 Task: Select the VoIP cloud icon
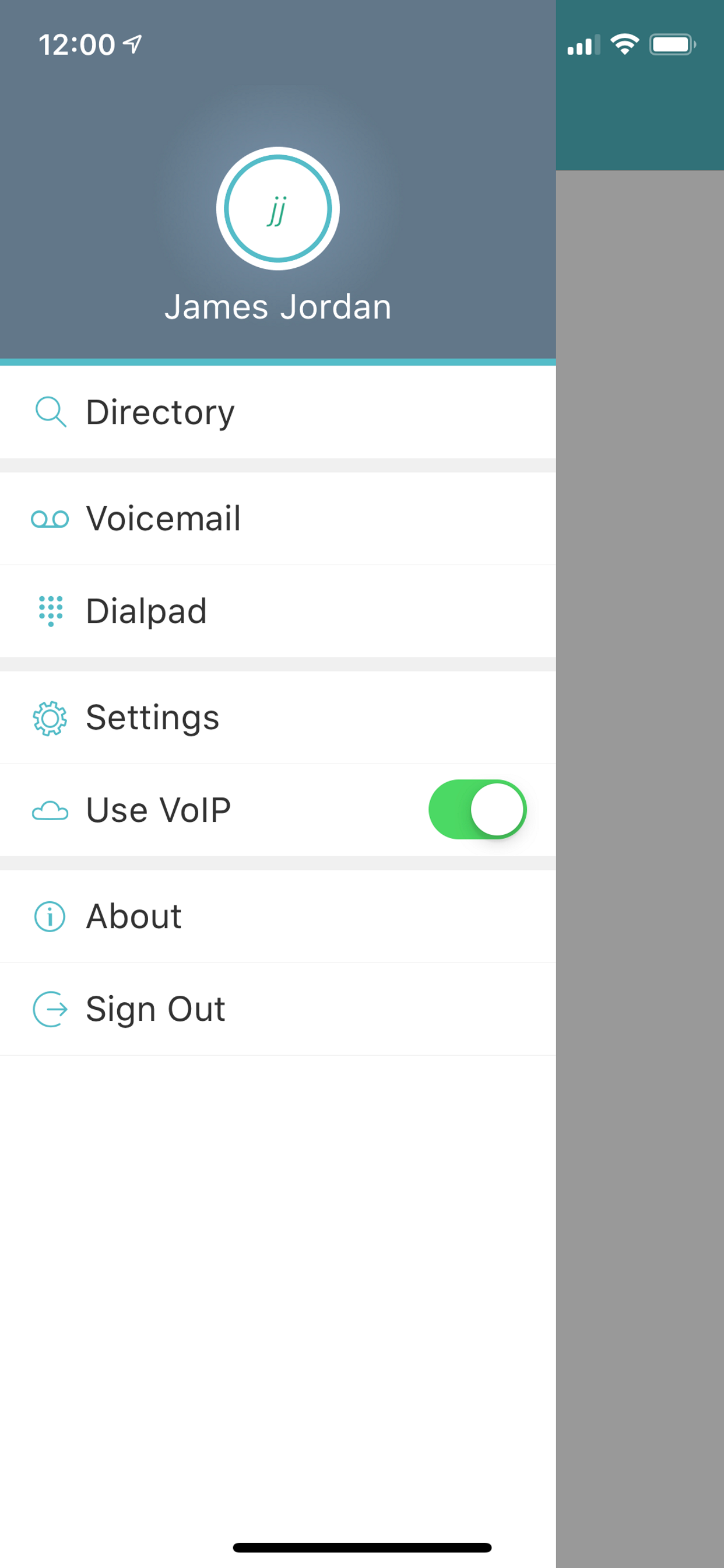[50, 810]
